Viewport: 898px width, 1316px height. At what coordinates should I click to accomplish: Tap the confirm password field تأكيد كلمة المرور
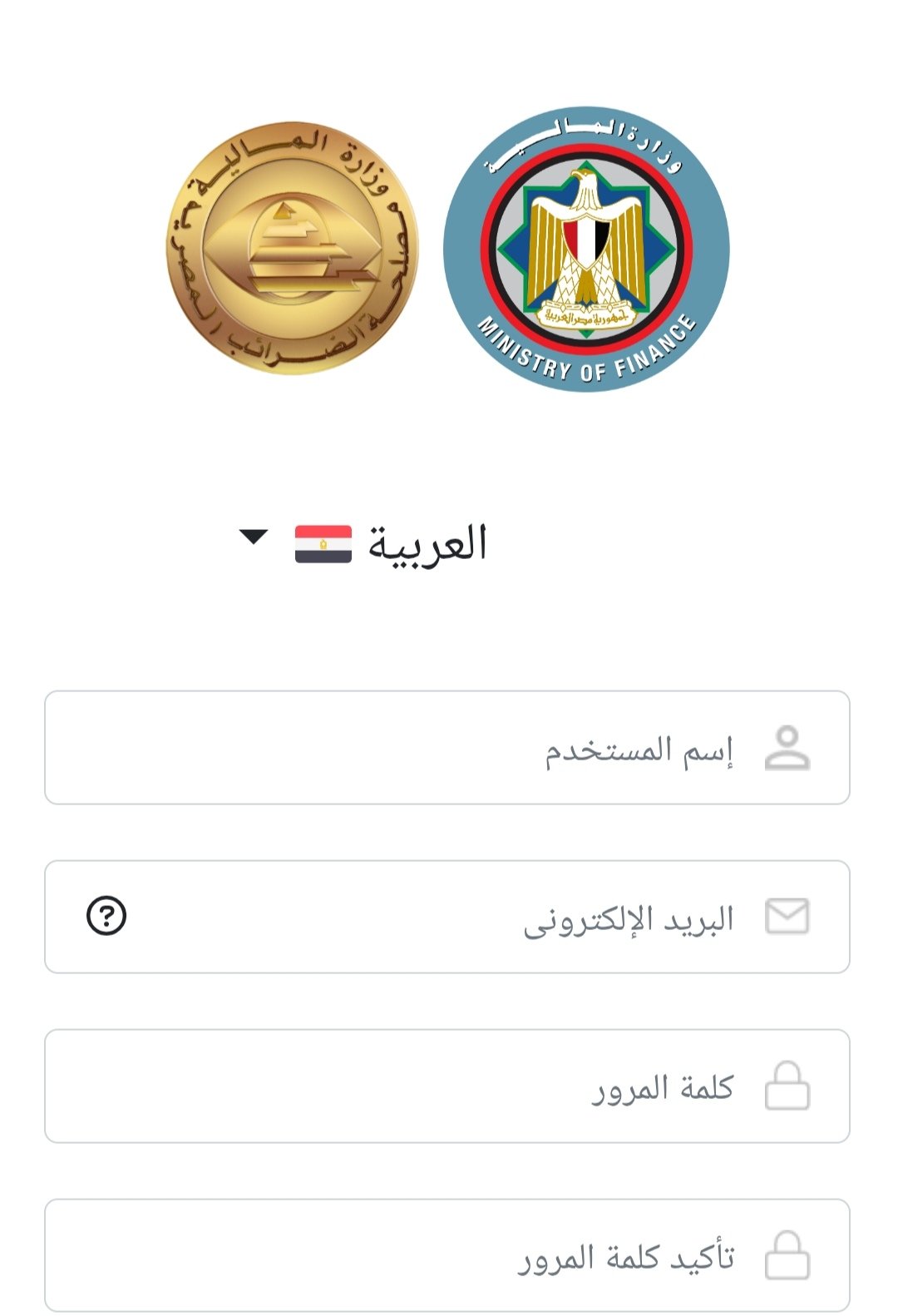pos(447,1255)
